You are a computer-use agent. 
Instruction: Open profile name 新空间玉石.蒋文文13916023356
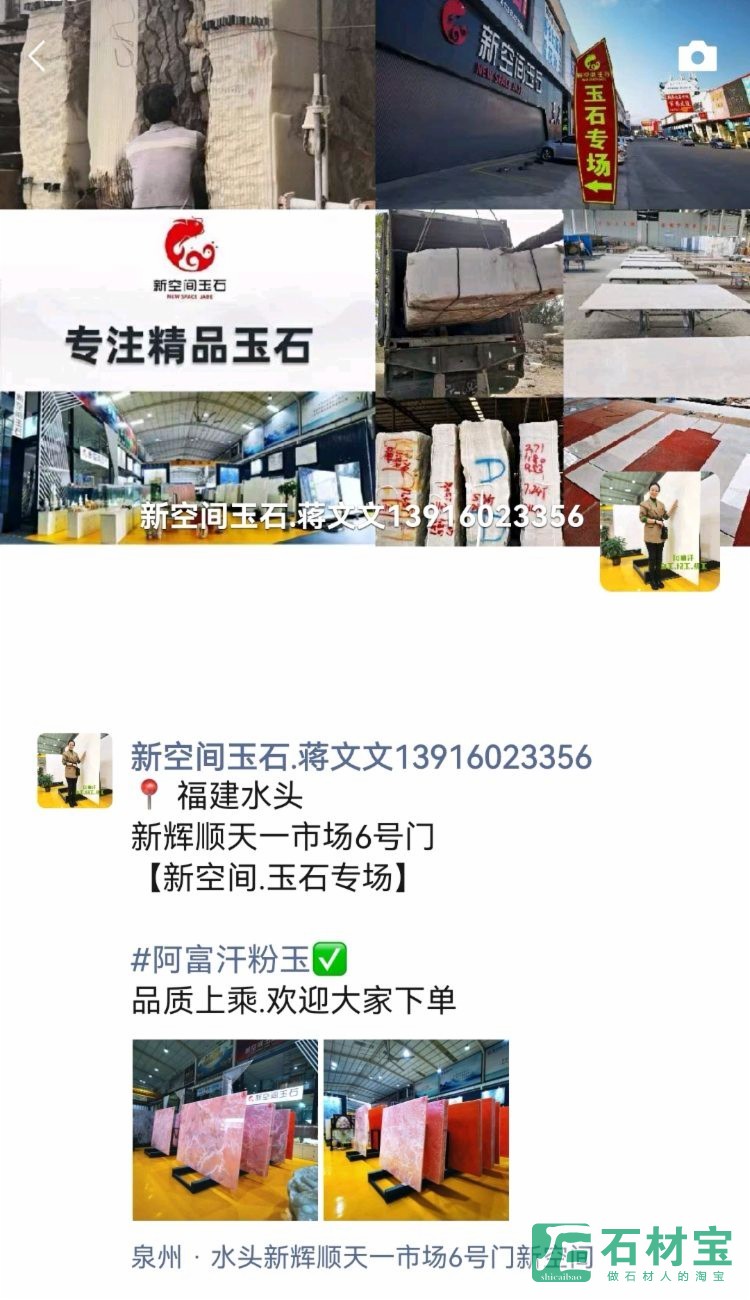point(361,757)
